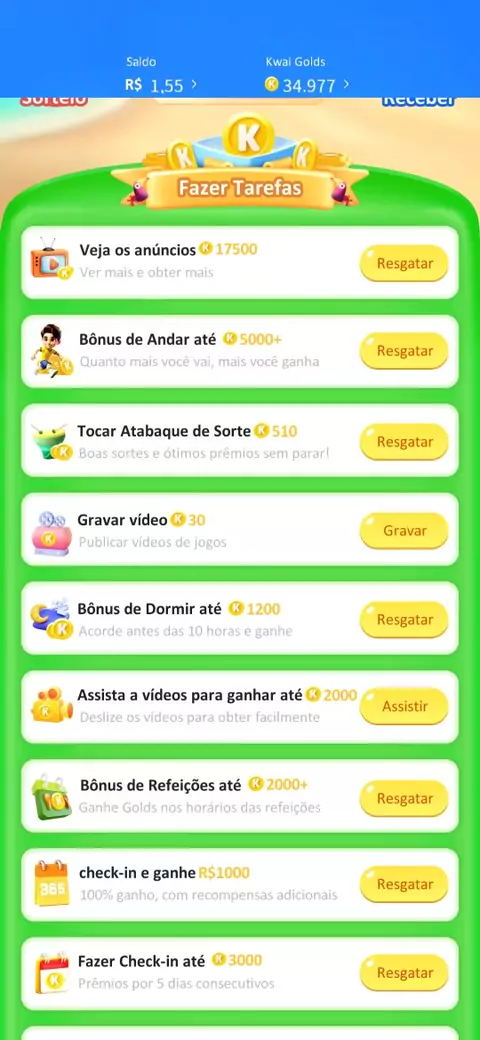
Task: Tap Resgatar for check-in e ganhe R$1000
Action: point(404,884)
